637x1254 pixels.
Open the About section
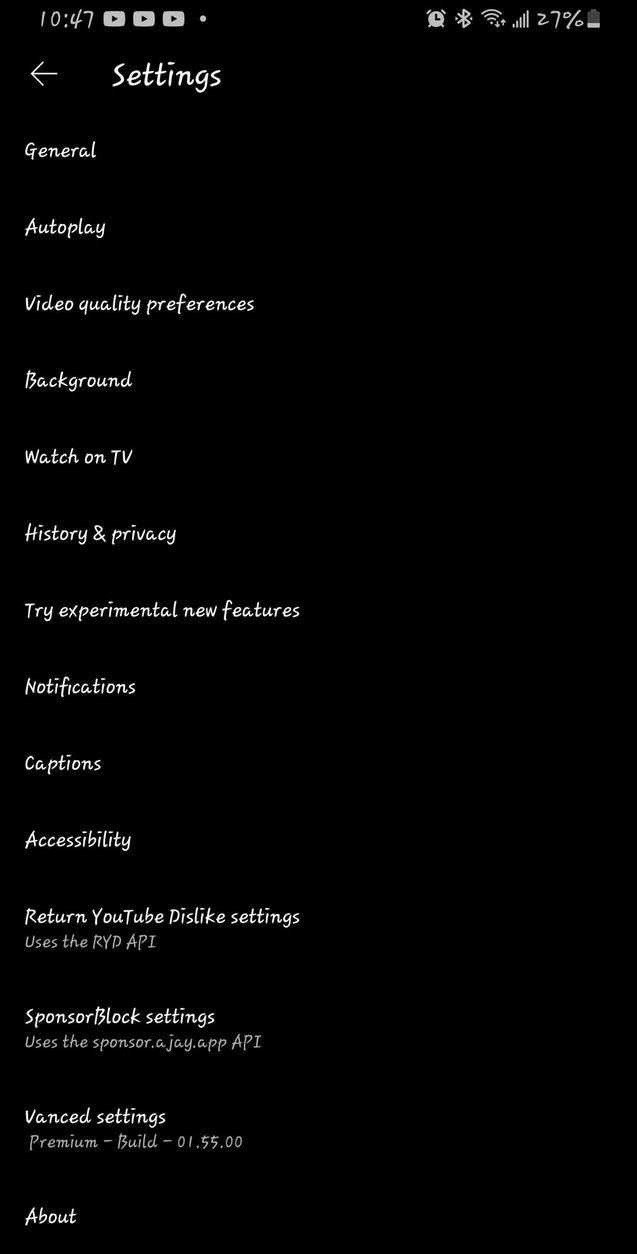pos(51,1217)
